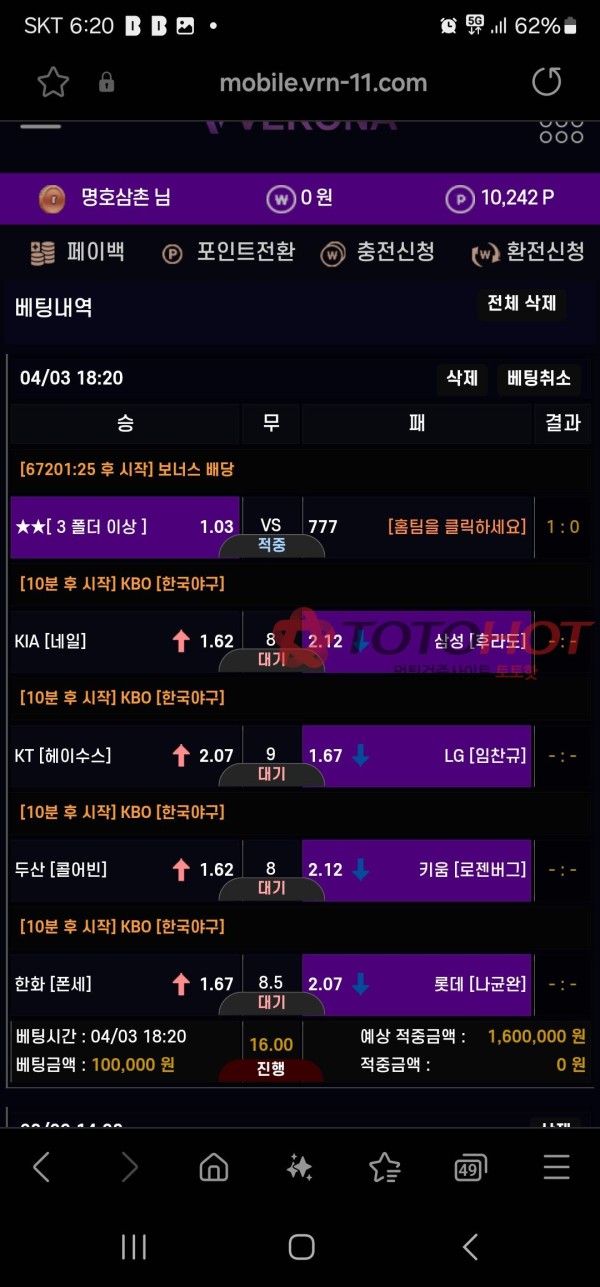Bookmark this page with the star icon
The width and height of the screenshot is (600, 1287).
coord(52,83)
